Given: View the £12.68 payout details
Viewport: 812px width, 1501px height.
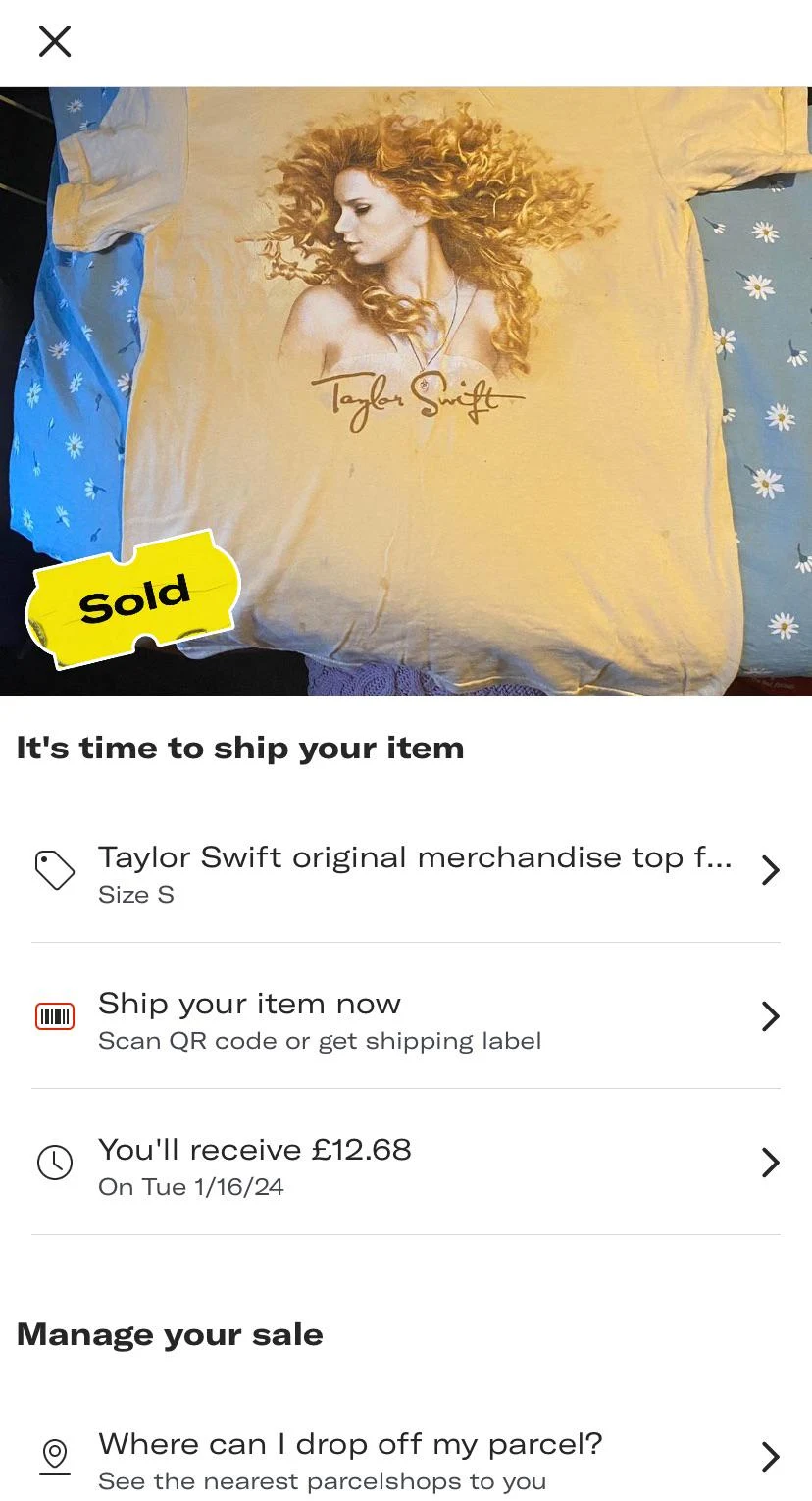Looking at the screenshot, I should pos(254,1150).
